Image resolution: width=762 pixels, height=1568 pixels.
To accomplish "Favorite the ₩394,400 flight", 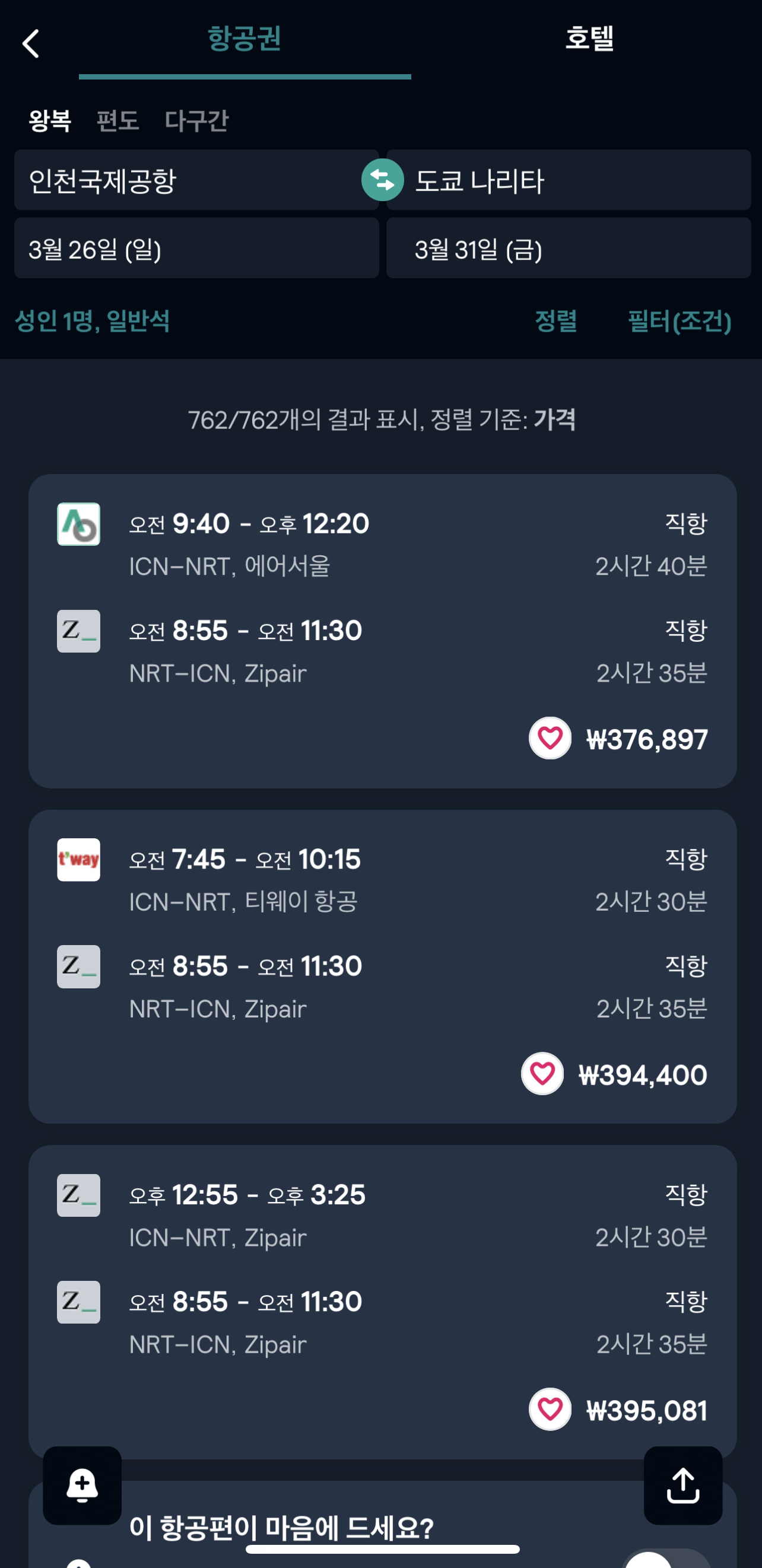I will 542,1074.
